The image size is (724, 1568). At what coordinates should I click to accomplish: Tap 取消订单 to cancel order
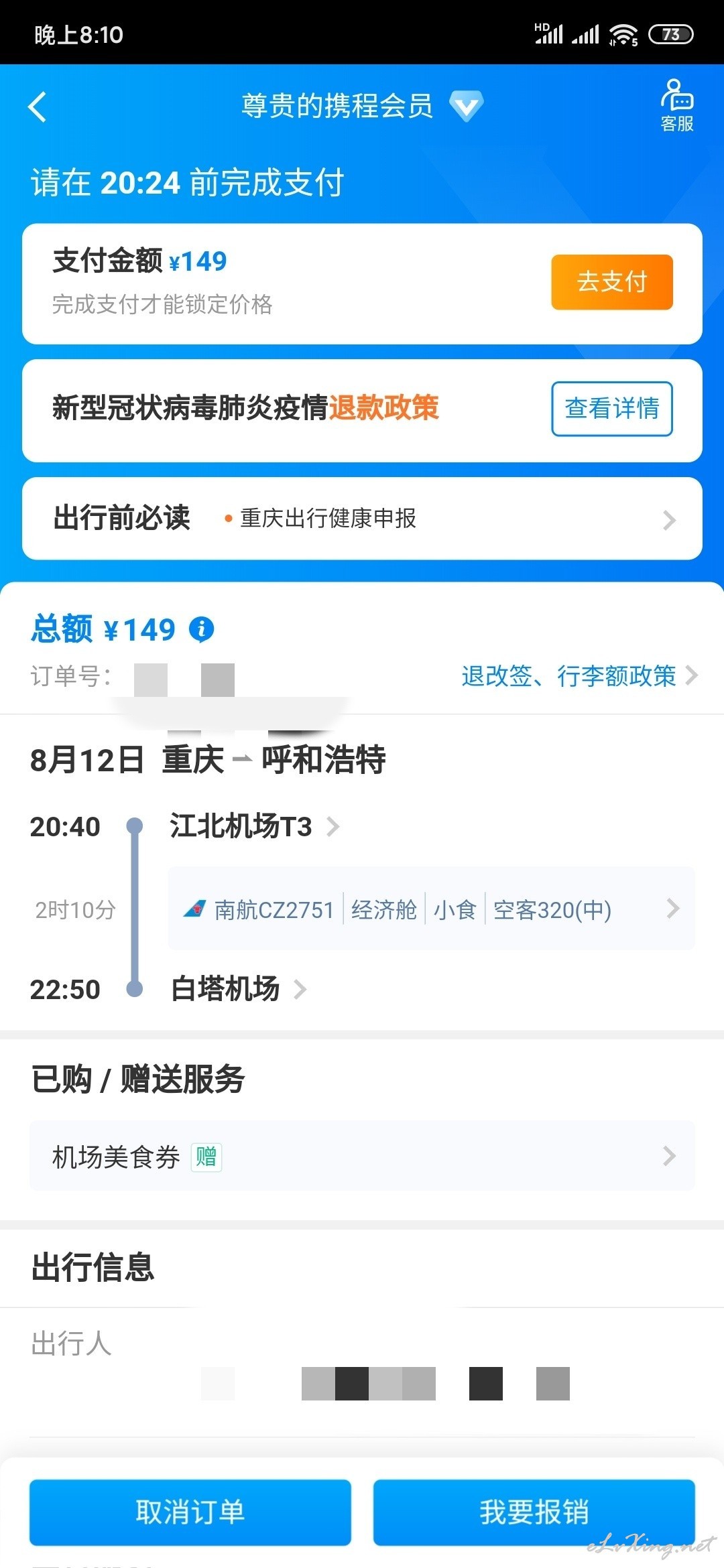pyautogui.click(x=190, y=1512)
